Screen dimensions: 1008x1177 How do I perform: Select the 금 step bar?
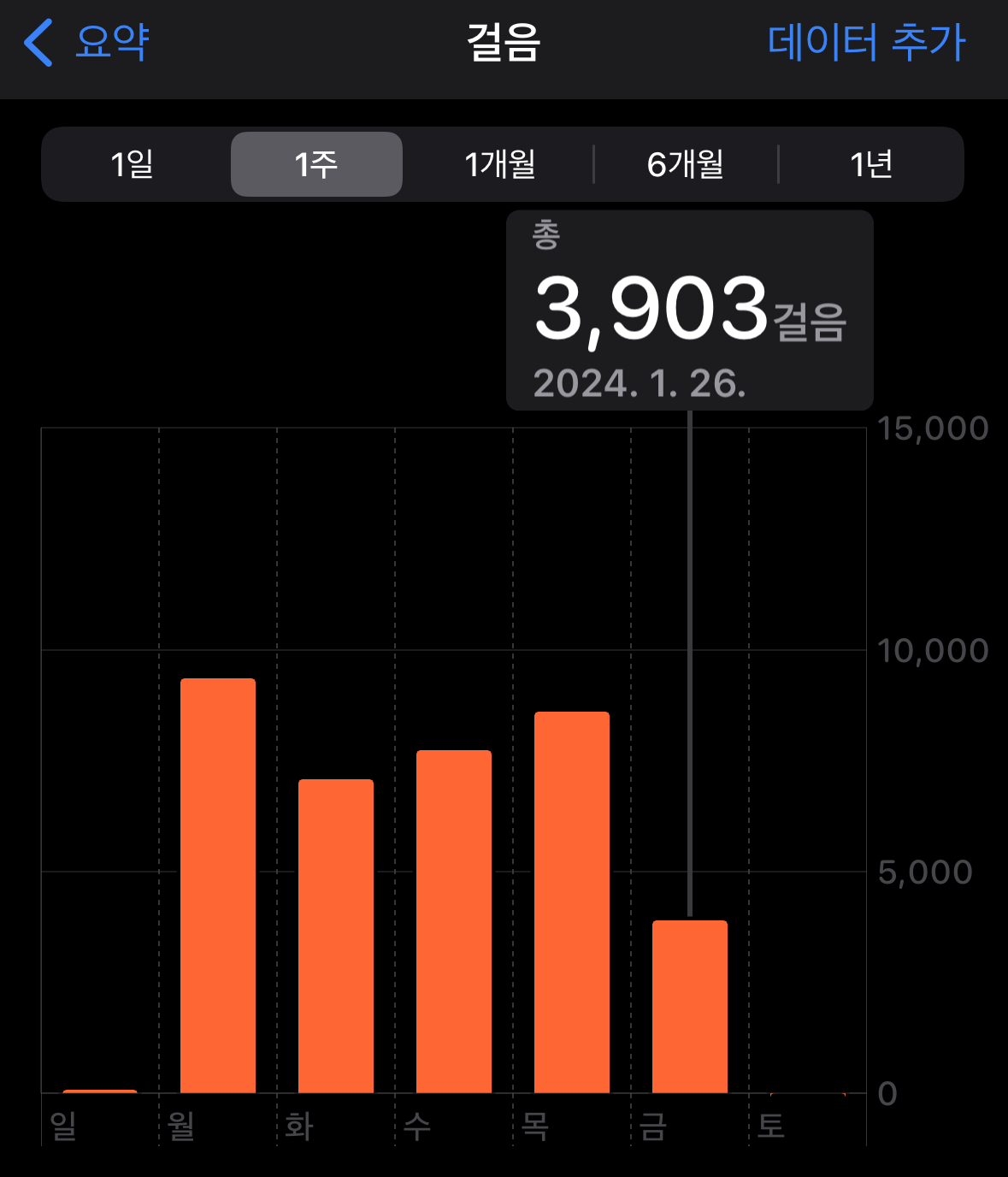click(x=690, y=1007)
